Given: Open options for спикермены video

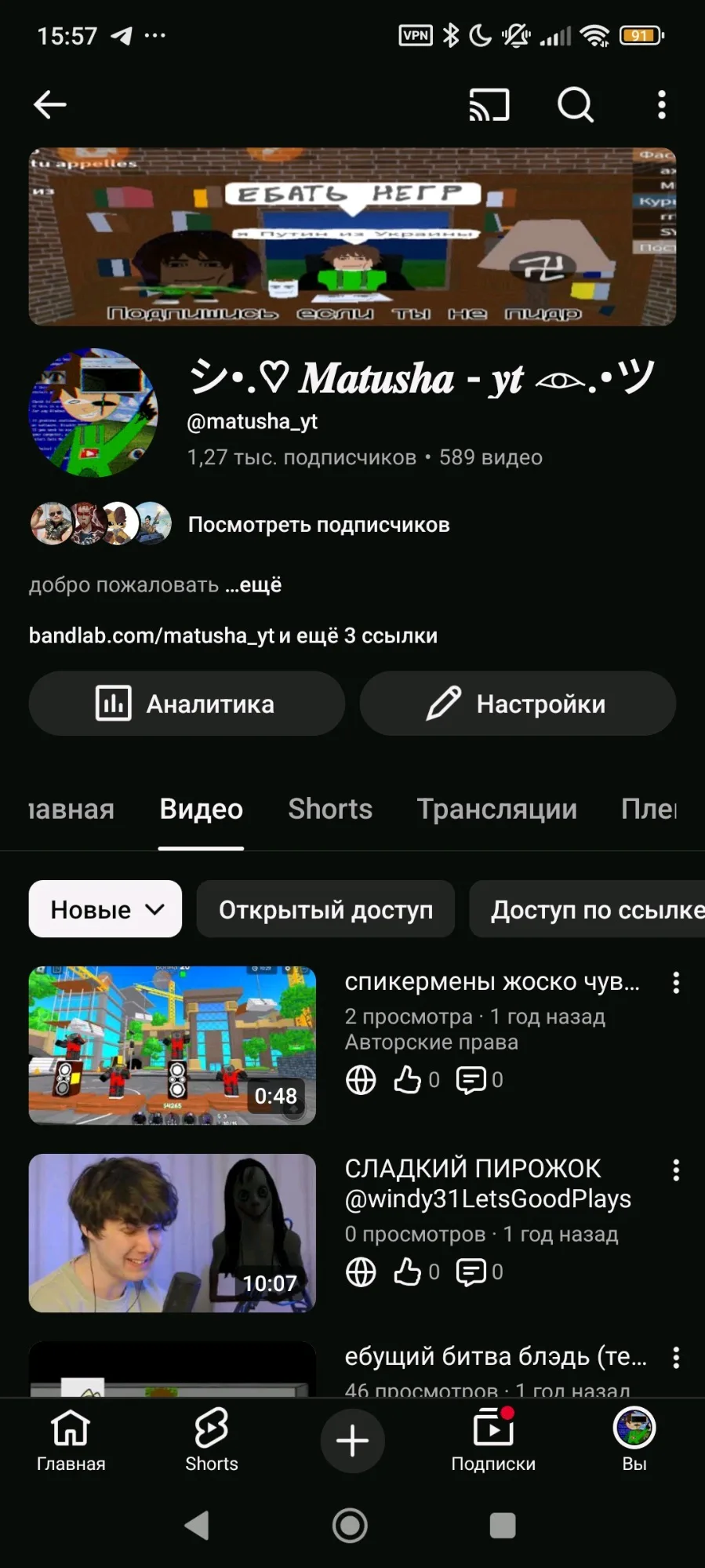Looking at the screenshot, I should (x=676, y=984).
